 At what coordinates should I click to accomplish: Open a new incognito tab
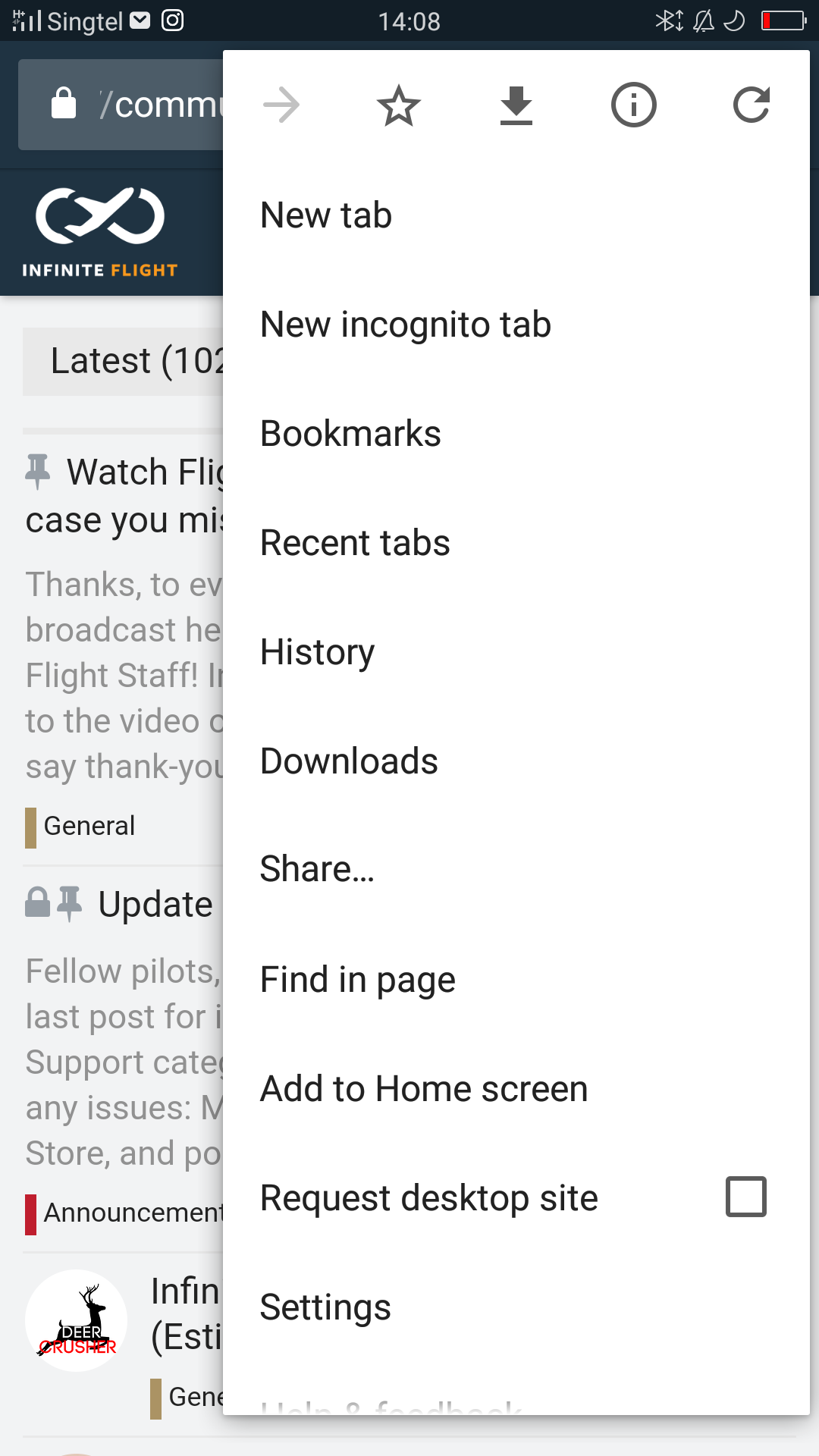pyautogui.click(x=405, y=325)
